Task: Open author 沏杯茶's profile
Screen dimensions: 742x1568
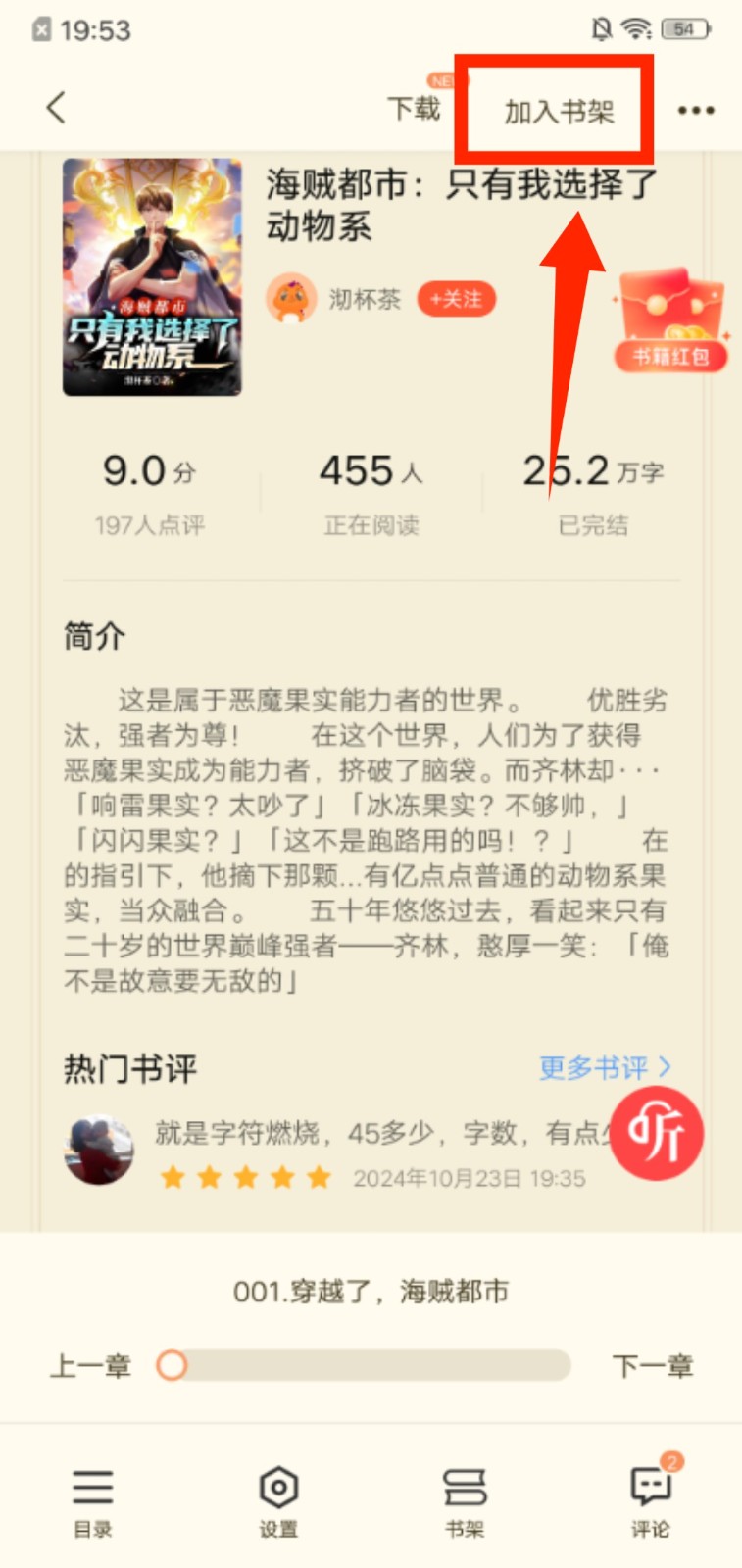Action: pos(364,299)
